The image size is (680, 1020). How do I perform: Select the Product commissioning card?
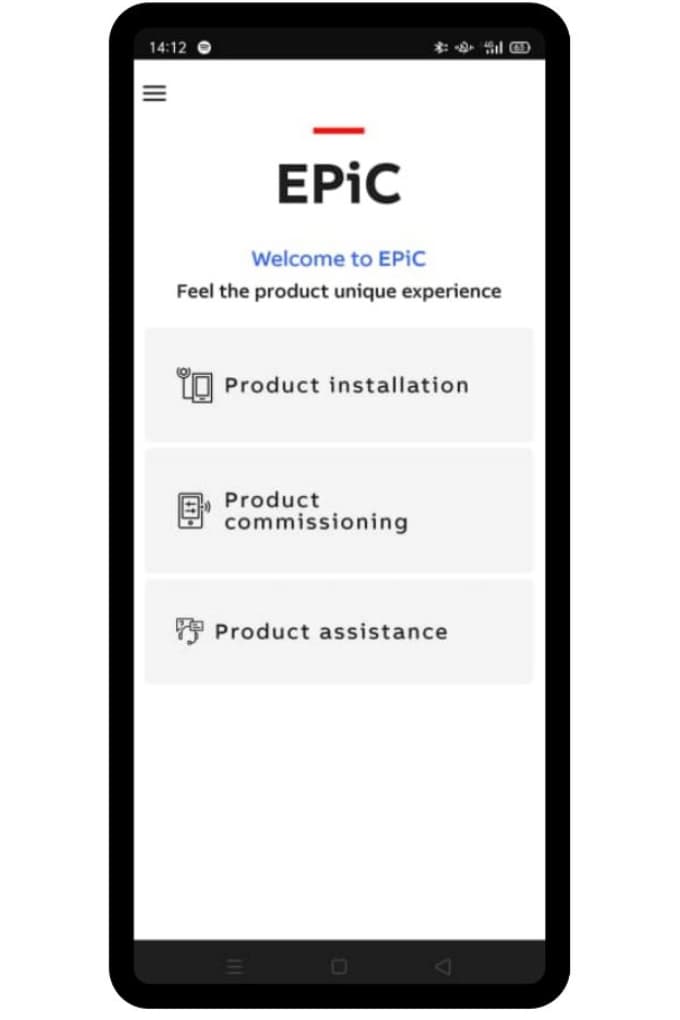pos(338,511)
